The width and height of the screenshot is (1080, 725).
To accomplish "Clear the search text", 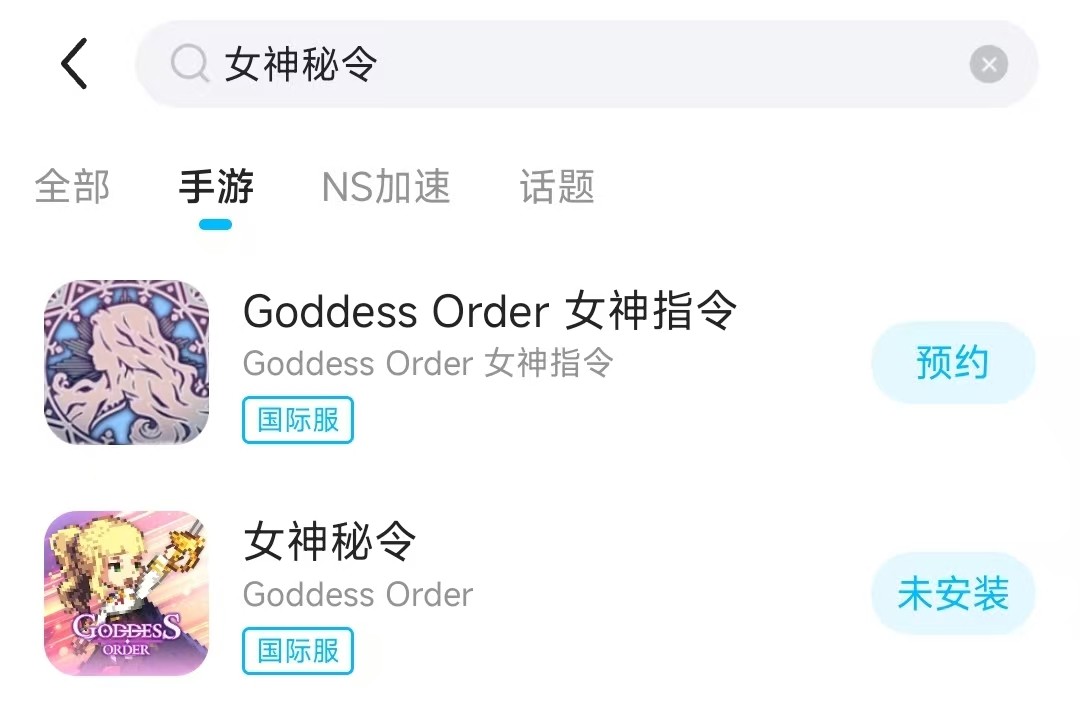I will (x=988, y=66).
